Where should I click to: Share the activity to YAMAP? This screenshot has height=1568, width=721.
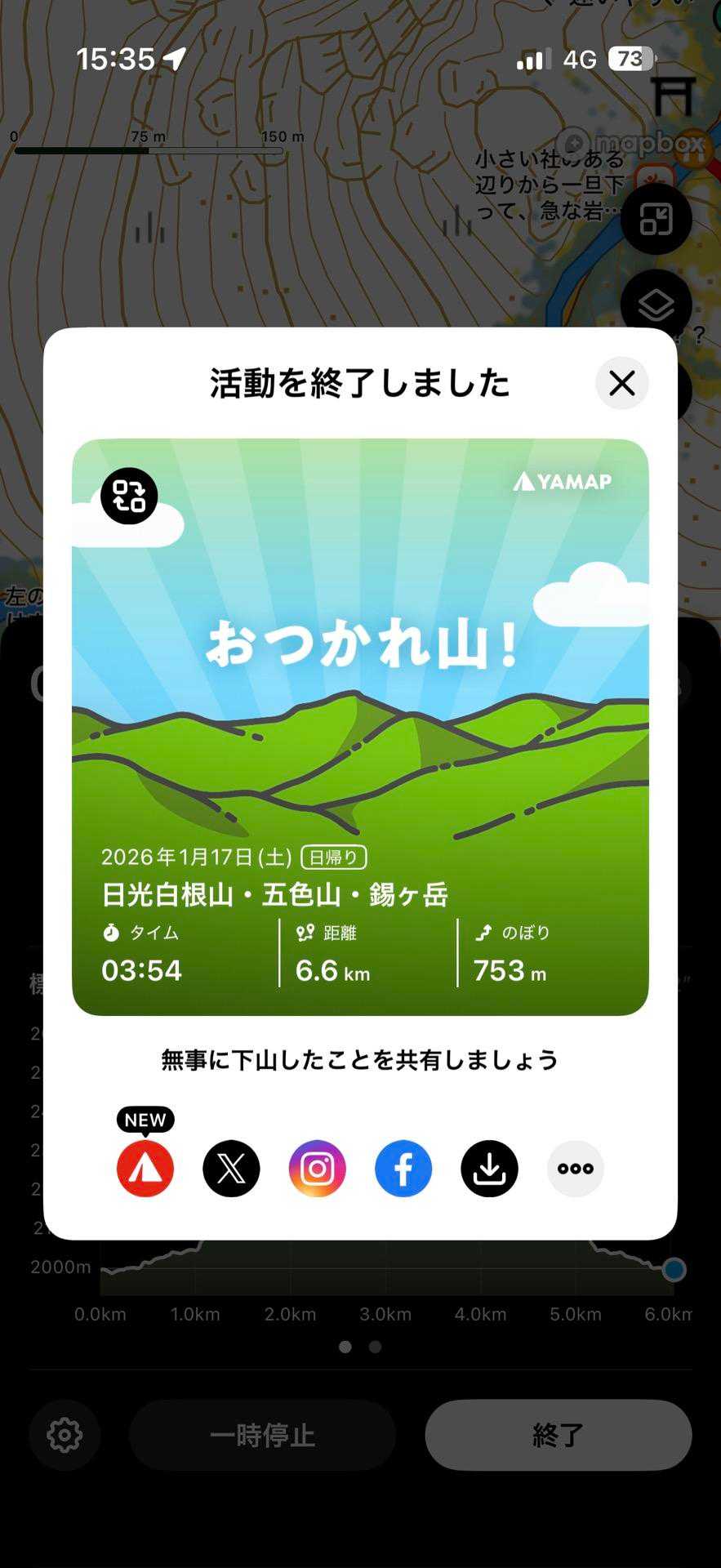(145, 1169)
